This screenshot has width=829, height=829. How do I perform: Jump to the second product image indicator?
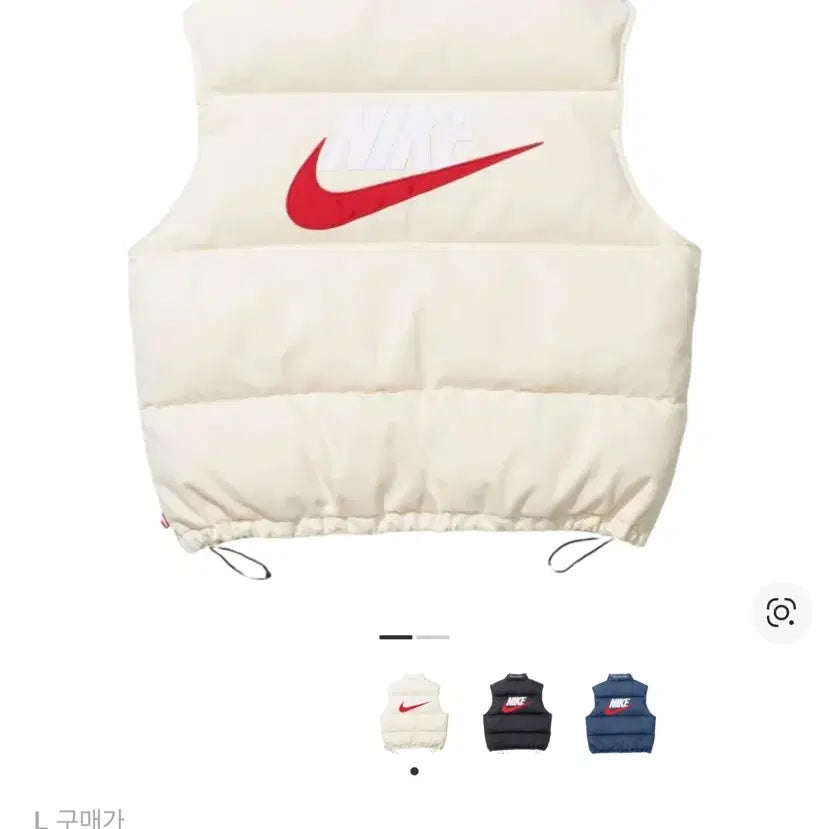tap(433, 637)
